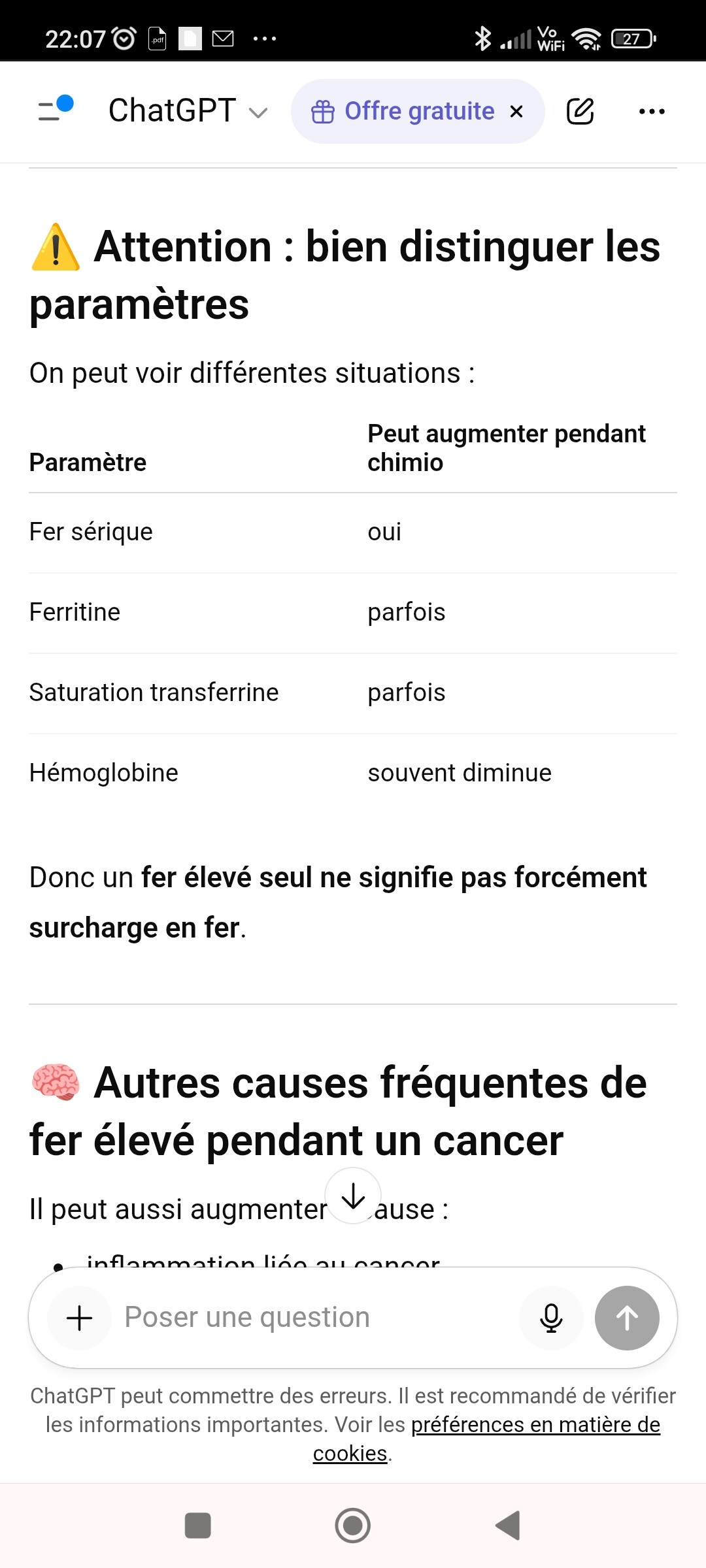Open the sidebar menu

55,110
